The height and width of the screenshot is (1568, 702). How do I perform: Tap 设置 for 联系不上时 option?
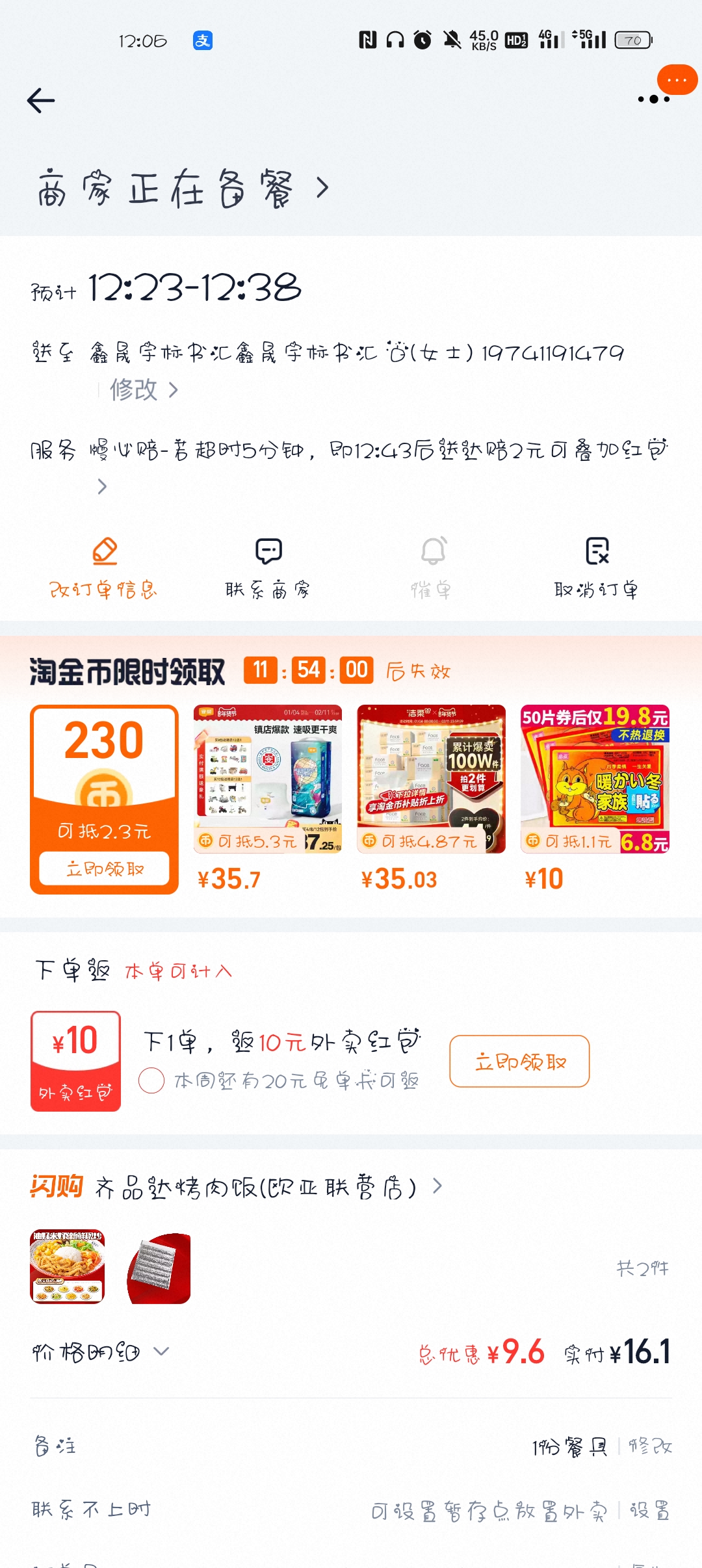tap(650, 1510)
